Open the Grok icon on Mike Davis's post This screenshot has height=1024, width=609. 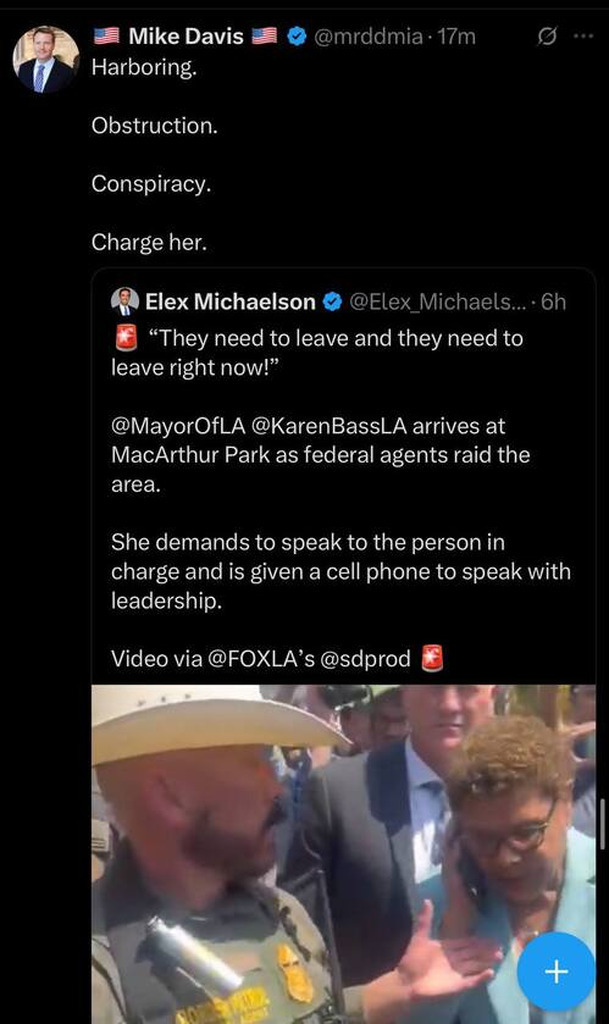click(x=546, y=37)
